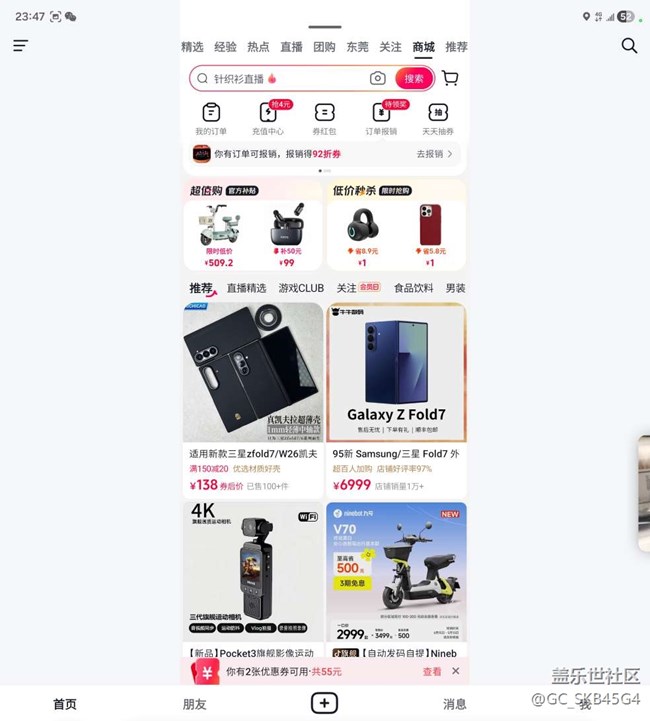The width and height of the screenshot is (650, 721).
Task: Switch to the 精选 top tab
Action: point(192,47)
